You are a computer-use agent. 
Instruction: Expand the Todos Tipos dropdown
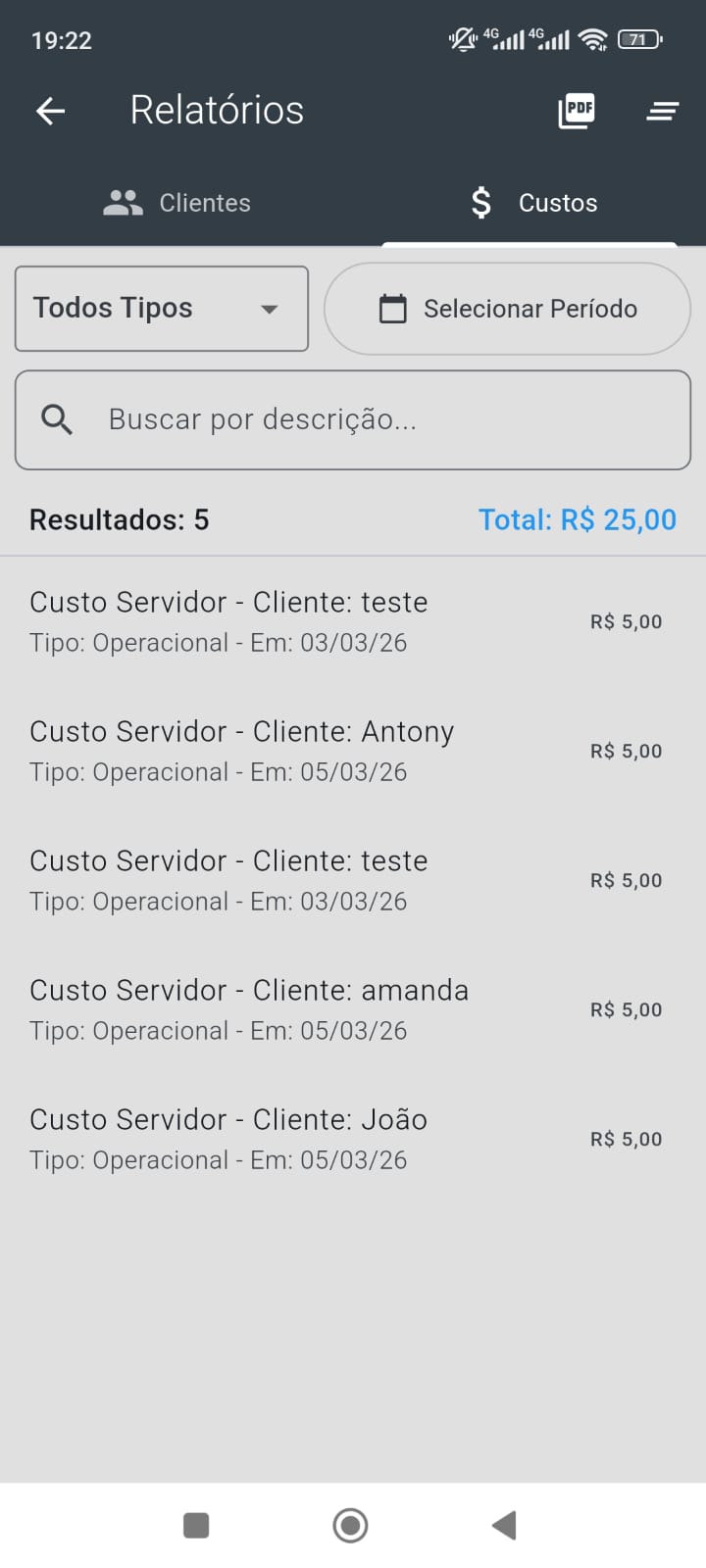[162, 309]
